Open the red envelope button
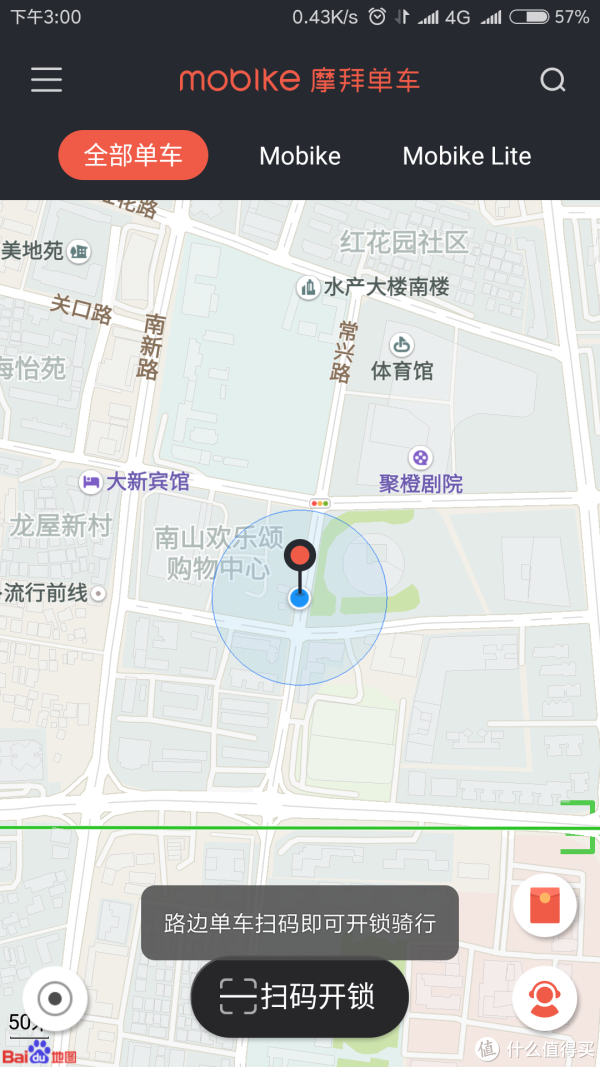 (x=545, y=905)
